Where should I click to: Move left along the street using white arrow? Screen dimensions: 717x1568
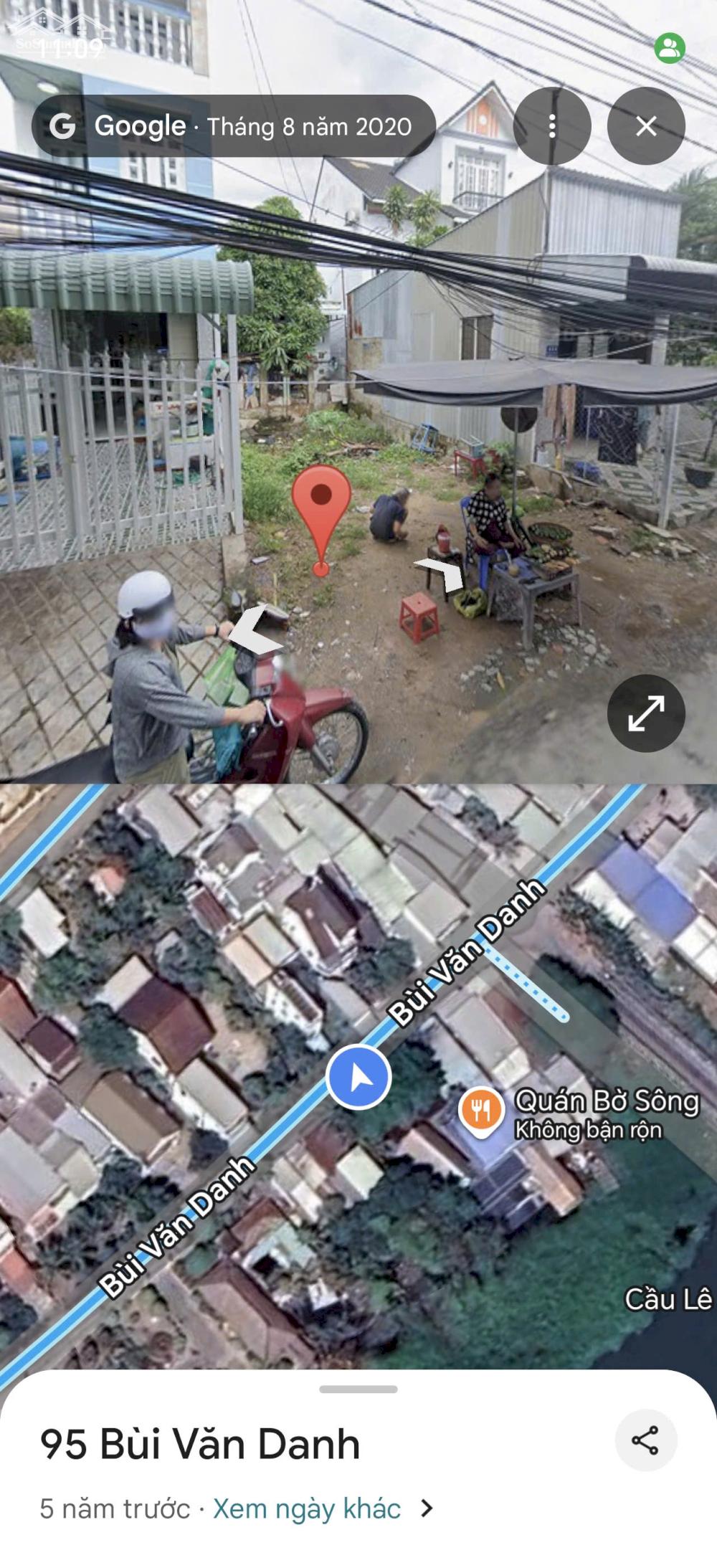point(256,632)
